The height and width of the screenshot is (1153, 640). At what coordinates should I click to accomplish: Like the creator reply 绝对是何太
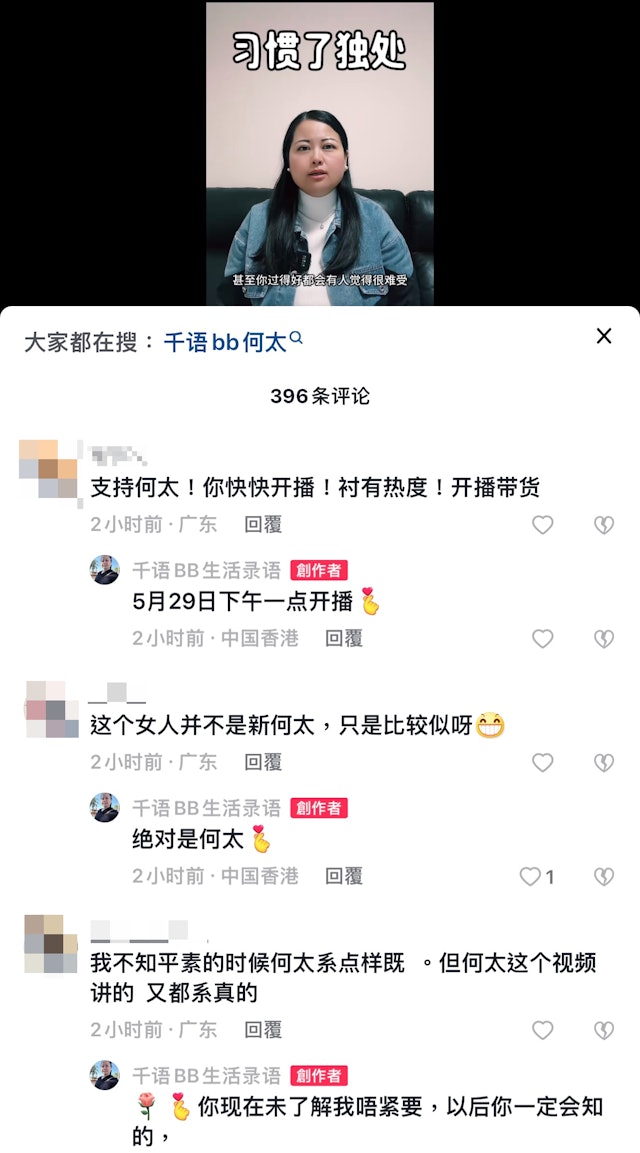click(531, 877)
